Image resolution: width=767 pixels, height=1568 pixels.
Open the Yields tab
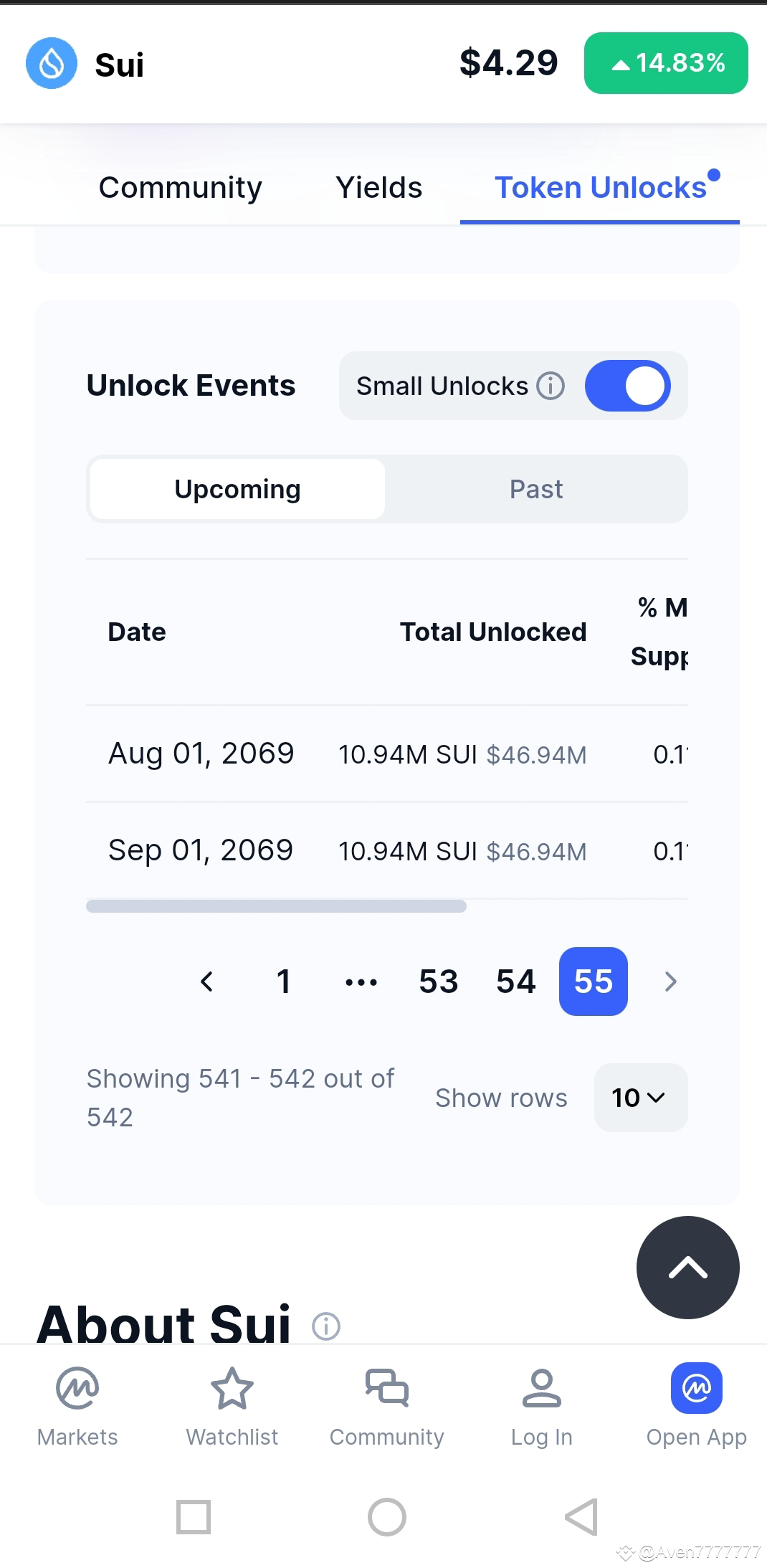pos(378,187)
